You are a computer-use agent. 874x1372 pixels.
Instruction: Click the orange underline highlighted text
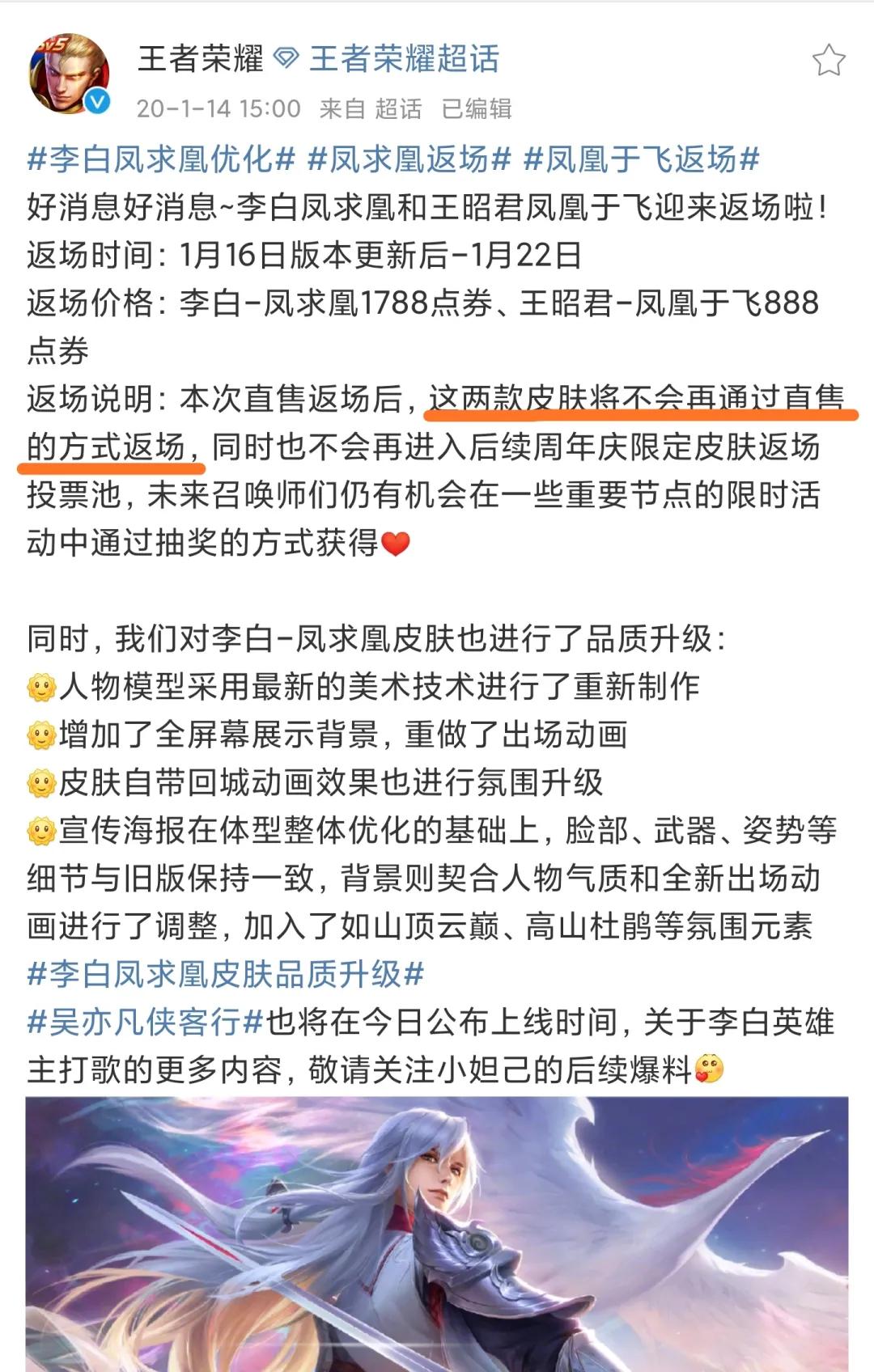(639, 400)
